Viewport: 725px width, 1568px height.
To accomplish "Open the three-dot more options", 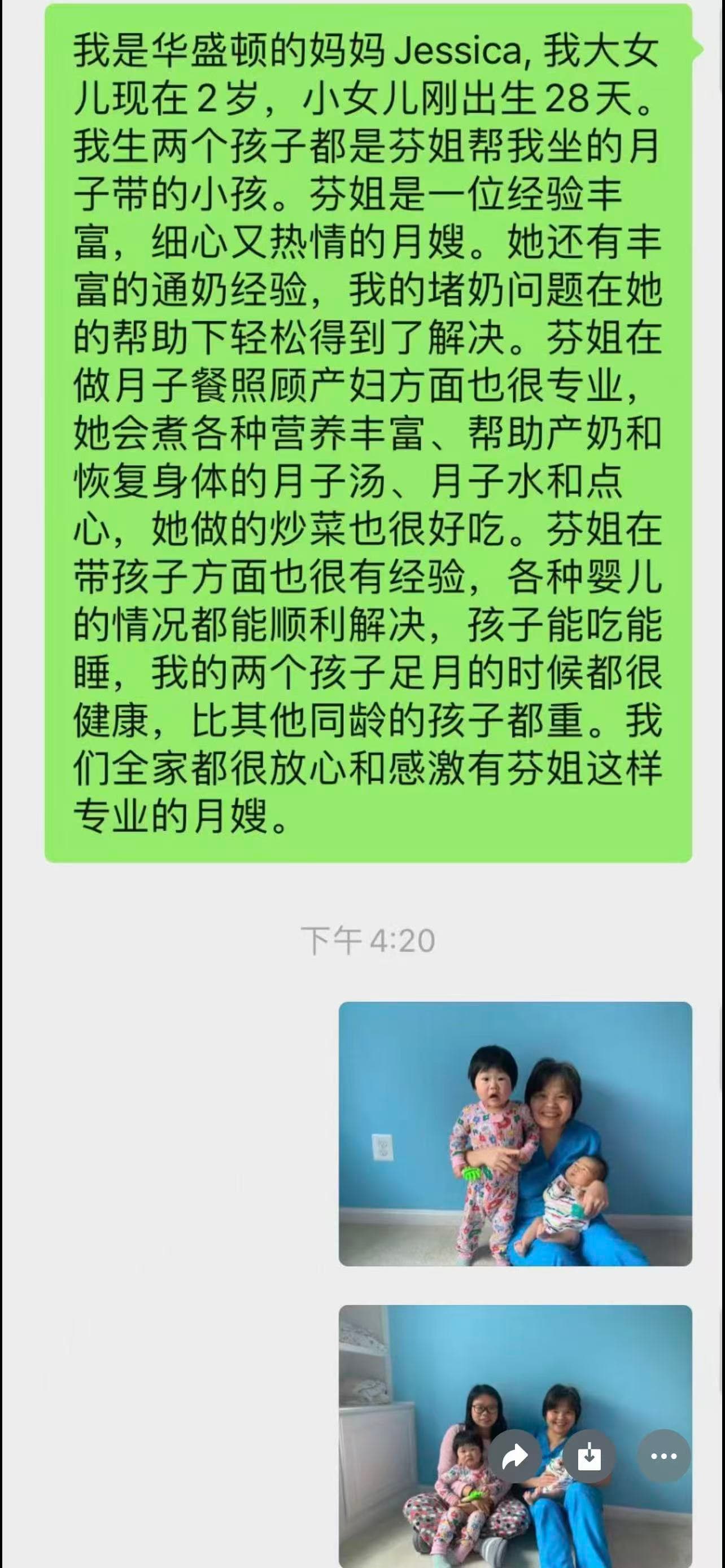I will 663,1457.
